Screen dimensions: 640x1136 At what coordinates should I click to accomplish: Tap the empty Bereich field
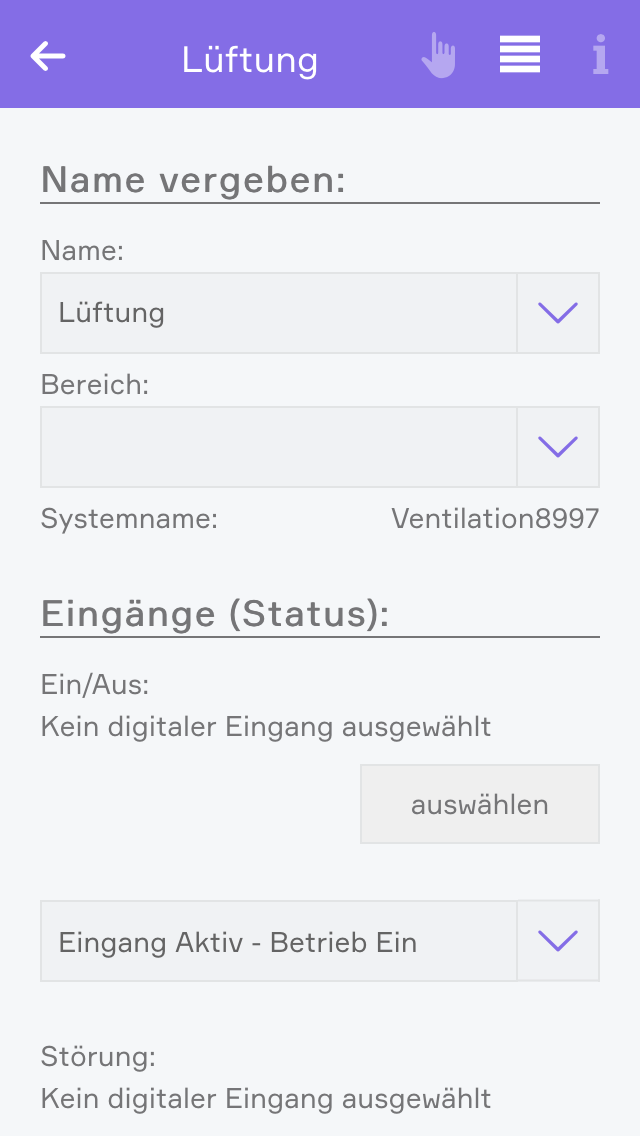coord(278,447)
